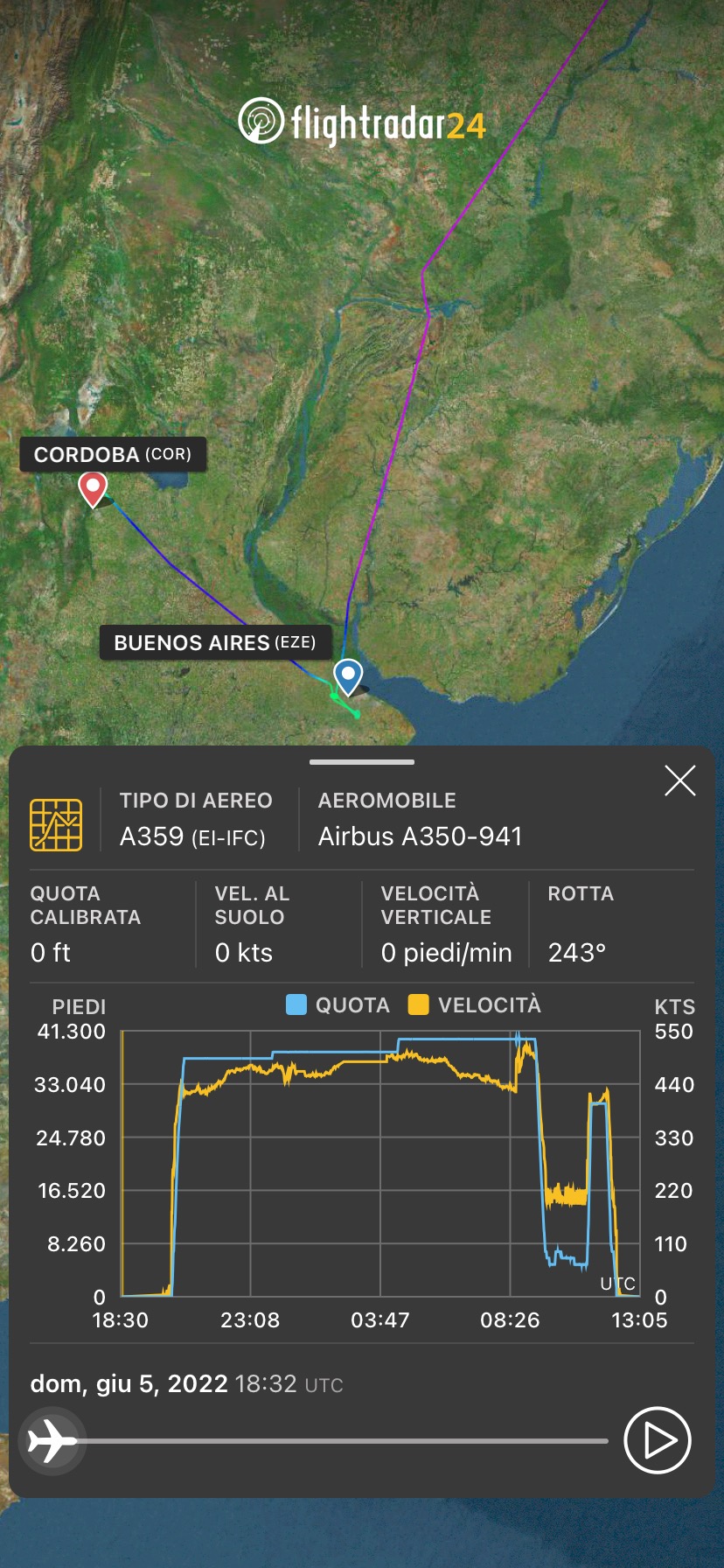The height and width of the screenshot is (1568, 724).
Task: Close the flight playback panel
Action: pyautogui.click(x=679, y=780)
